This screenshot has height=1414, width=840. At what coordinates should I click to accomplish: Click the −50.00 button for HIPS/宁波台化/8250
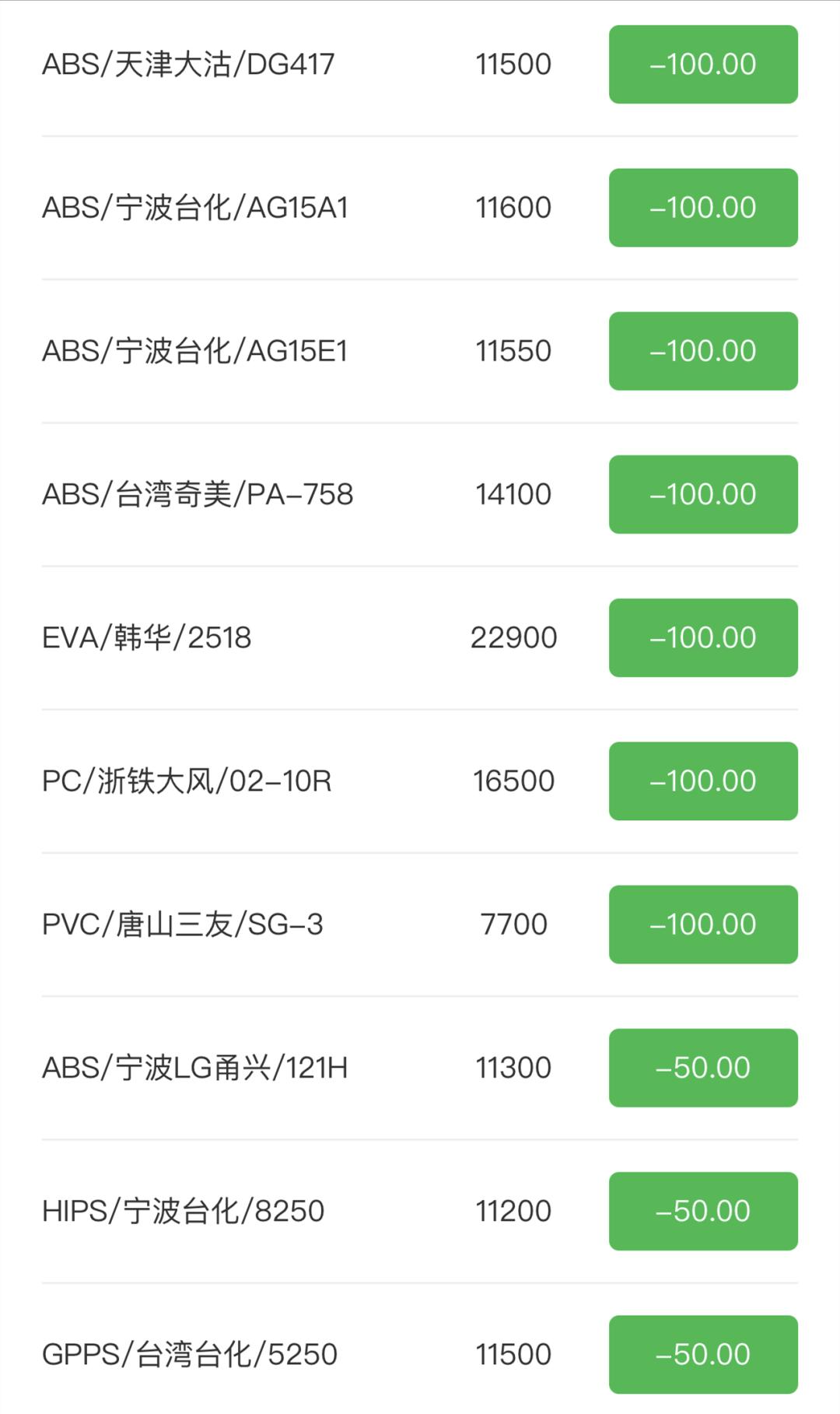(702, 1211)
